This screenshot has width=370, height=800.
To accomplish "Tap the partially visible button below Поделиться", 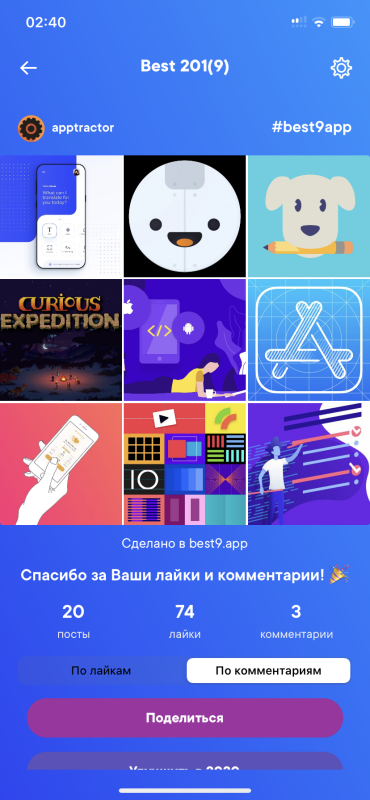I will (185, 761).
